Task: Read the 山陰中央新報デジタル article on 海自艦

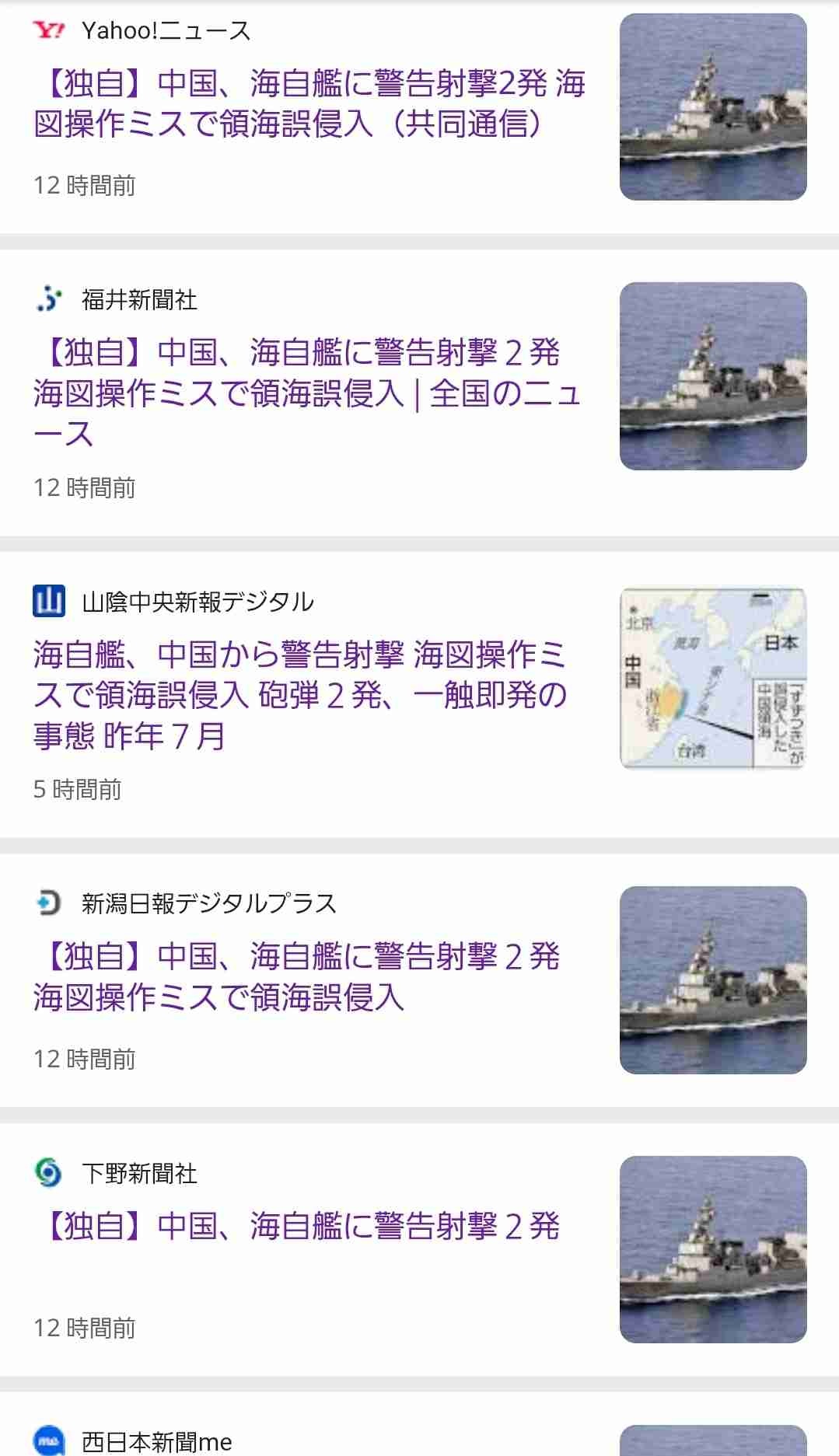Action: click(x=300, y=695)
